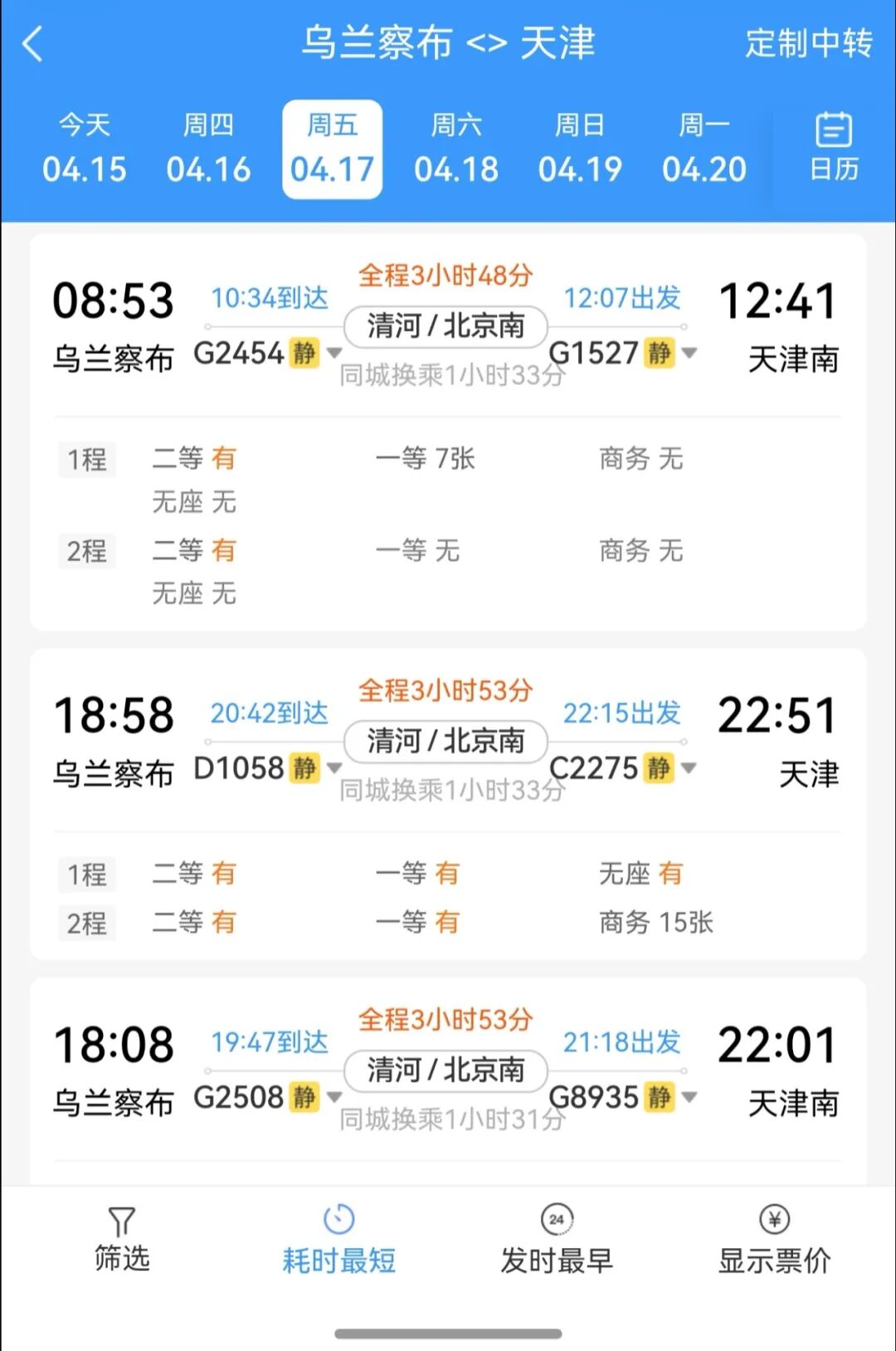The height and width of the screenshot is (1351, 896).
Task: Go back using the top-left arrow
Action: click(x=33, y=43)
